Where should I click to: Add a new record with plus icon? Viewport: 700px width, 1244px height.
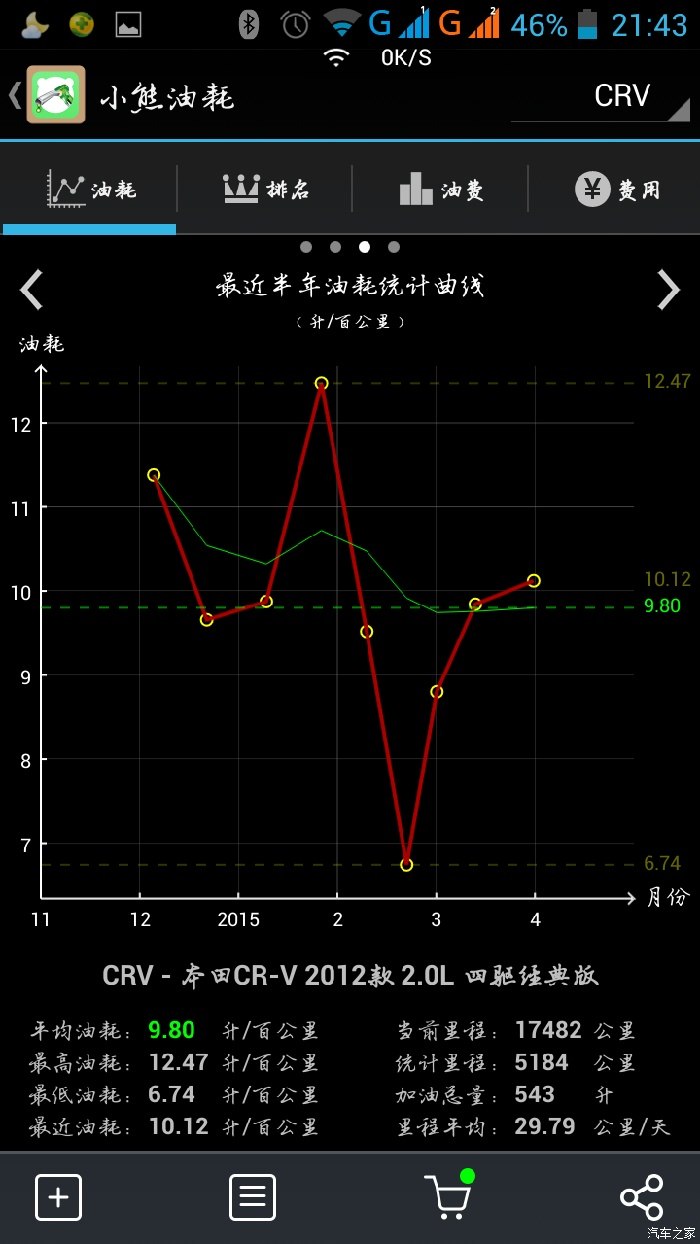[58, 1197]
